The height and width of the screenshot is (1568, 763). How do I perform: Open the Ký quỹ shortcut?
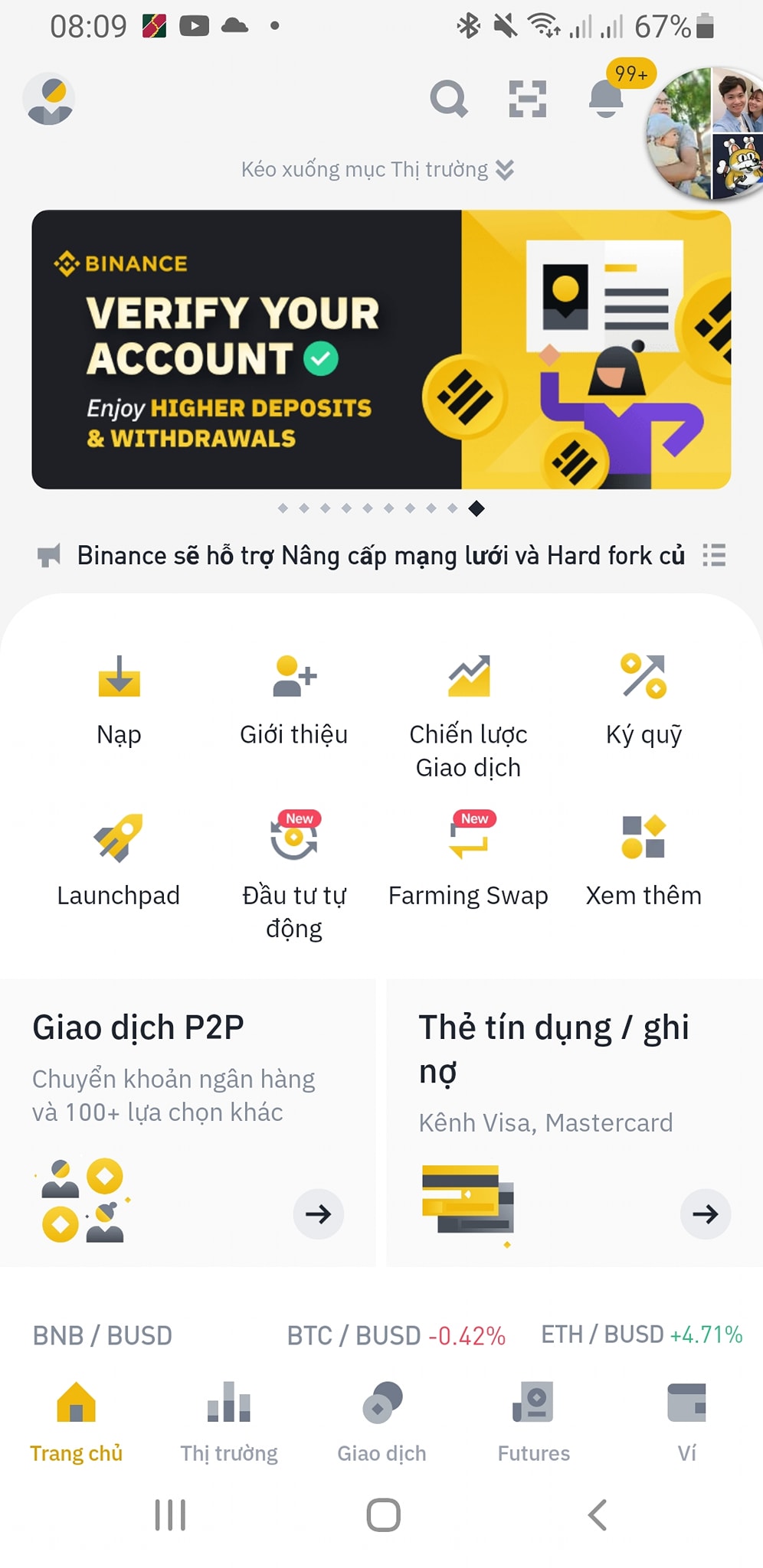coord(643,697)
